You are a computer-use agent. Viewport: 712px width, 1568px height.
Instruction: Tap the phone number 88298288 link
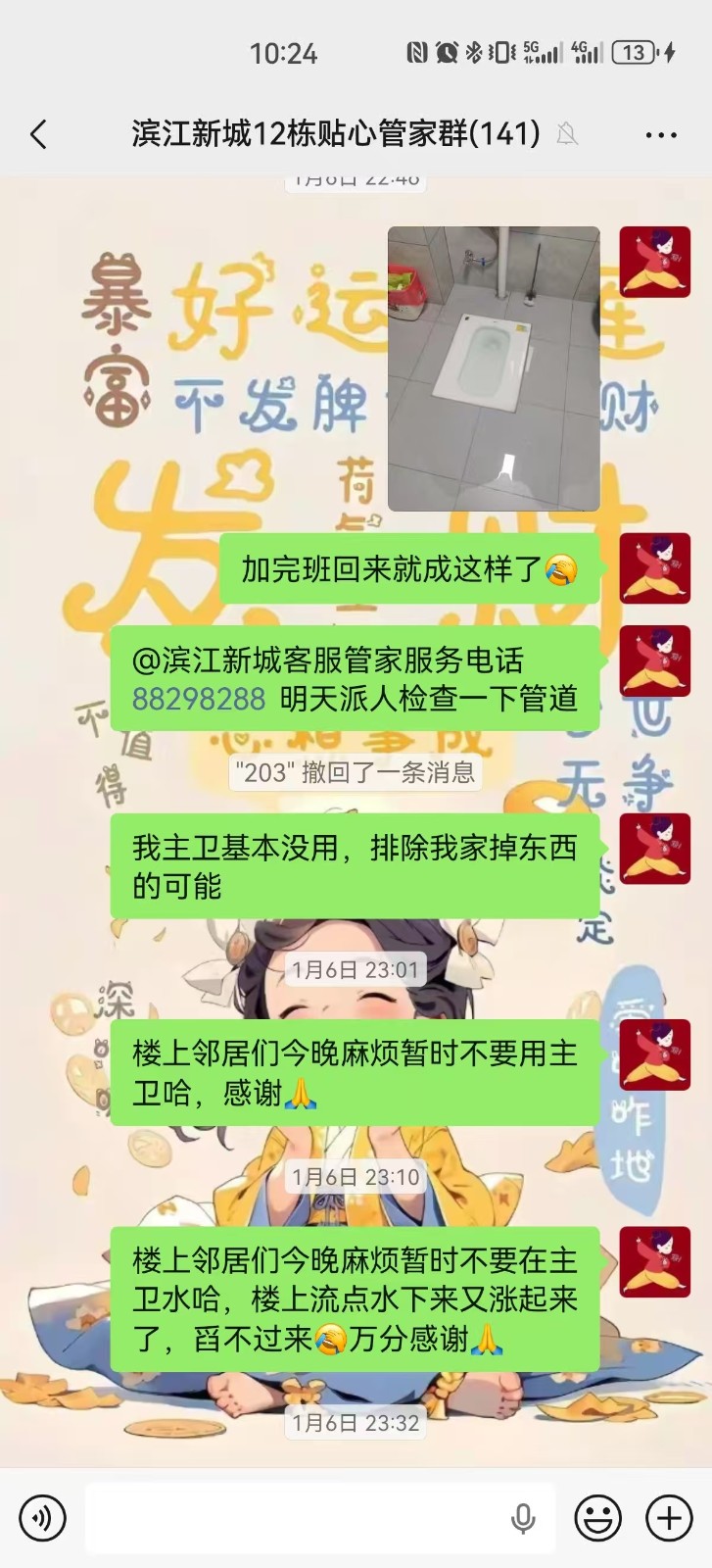199,699
